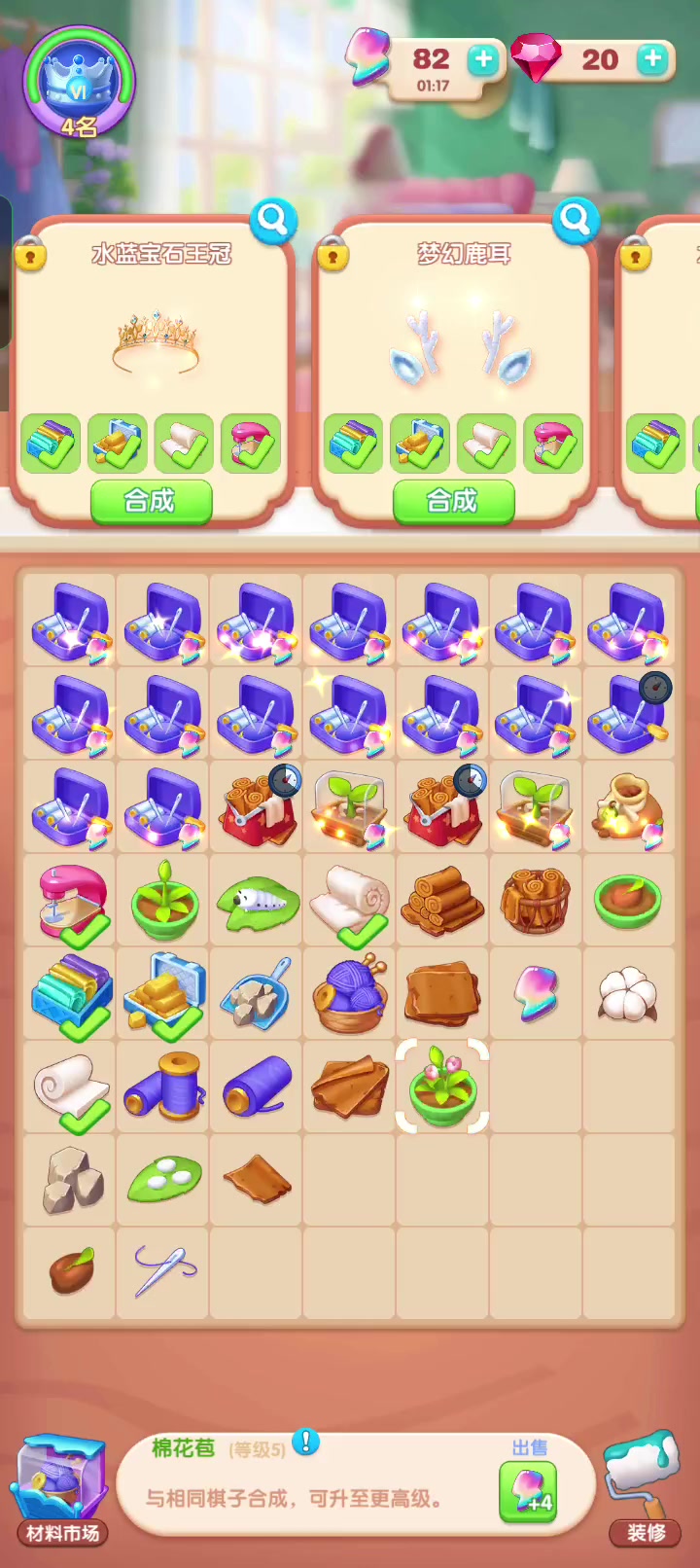This screenshot has width=700, height=1568.
Task: Open magnifier on 水蓝宝石王冠 card
Action: click(272, 221)
